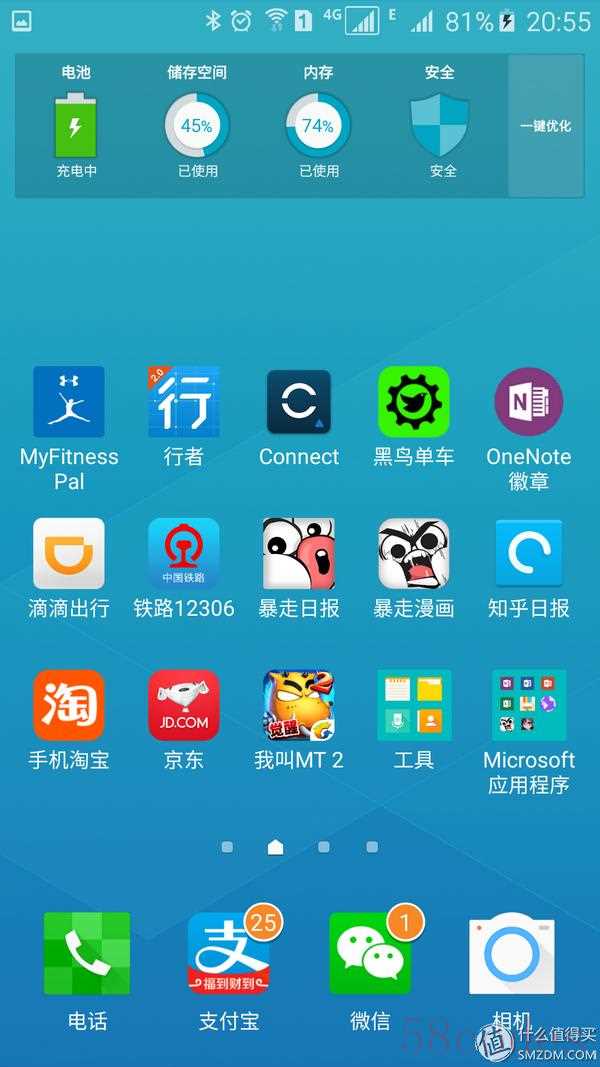
Task: Launch 黑鸟单车 app
Action: point(414,402)
